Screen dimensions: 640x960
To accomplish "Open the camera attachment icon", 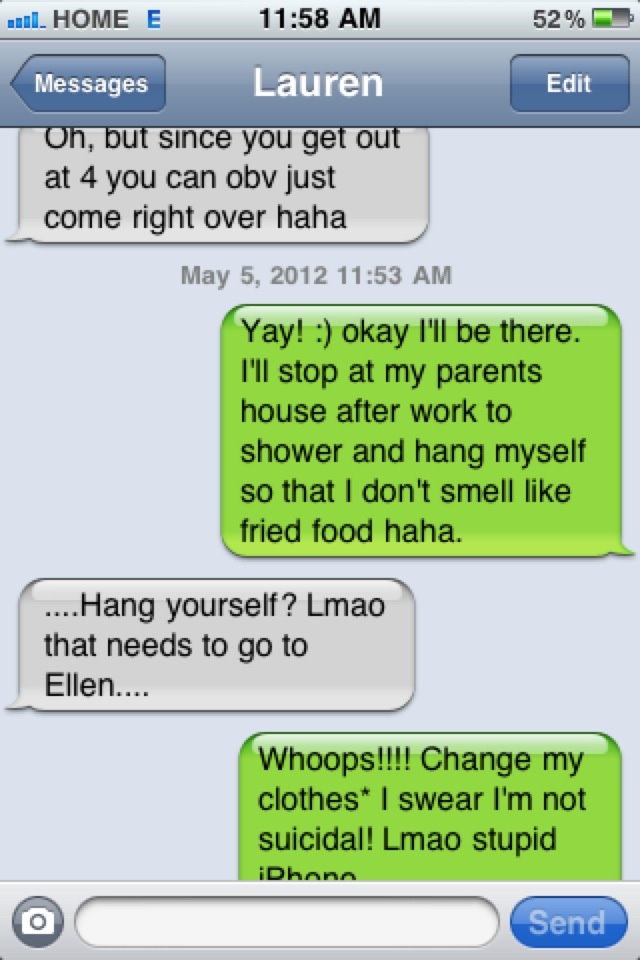I will [38, 921].
